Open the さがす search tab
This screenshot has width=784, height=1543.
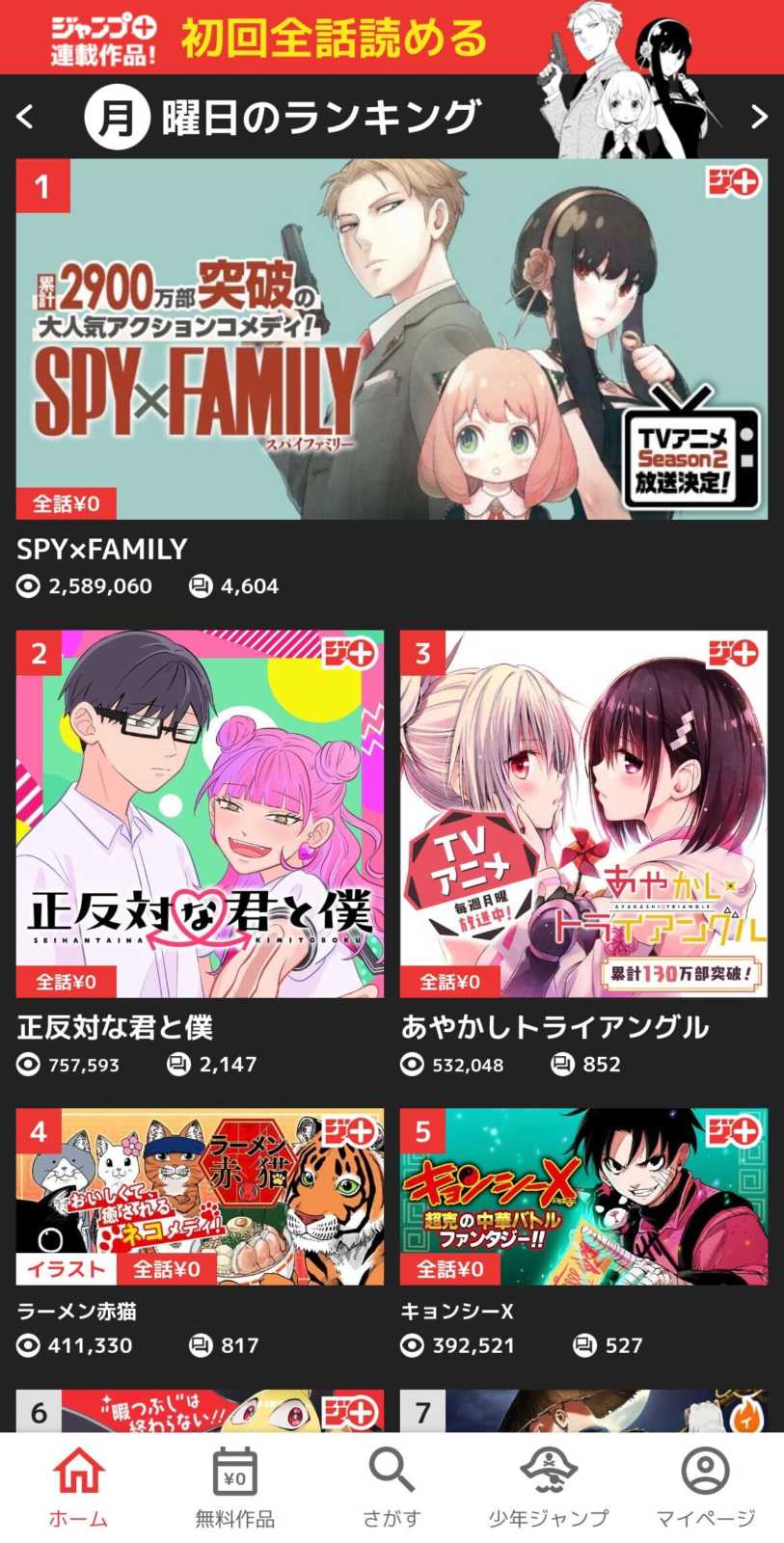tap(392, 1488)
